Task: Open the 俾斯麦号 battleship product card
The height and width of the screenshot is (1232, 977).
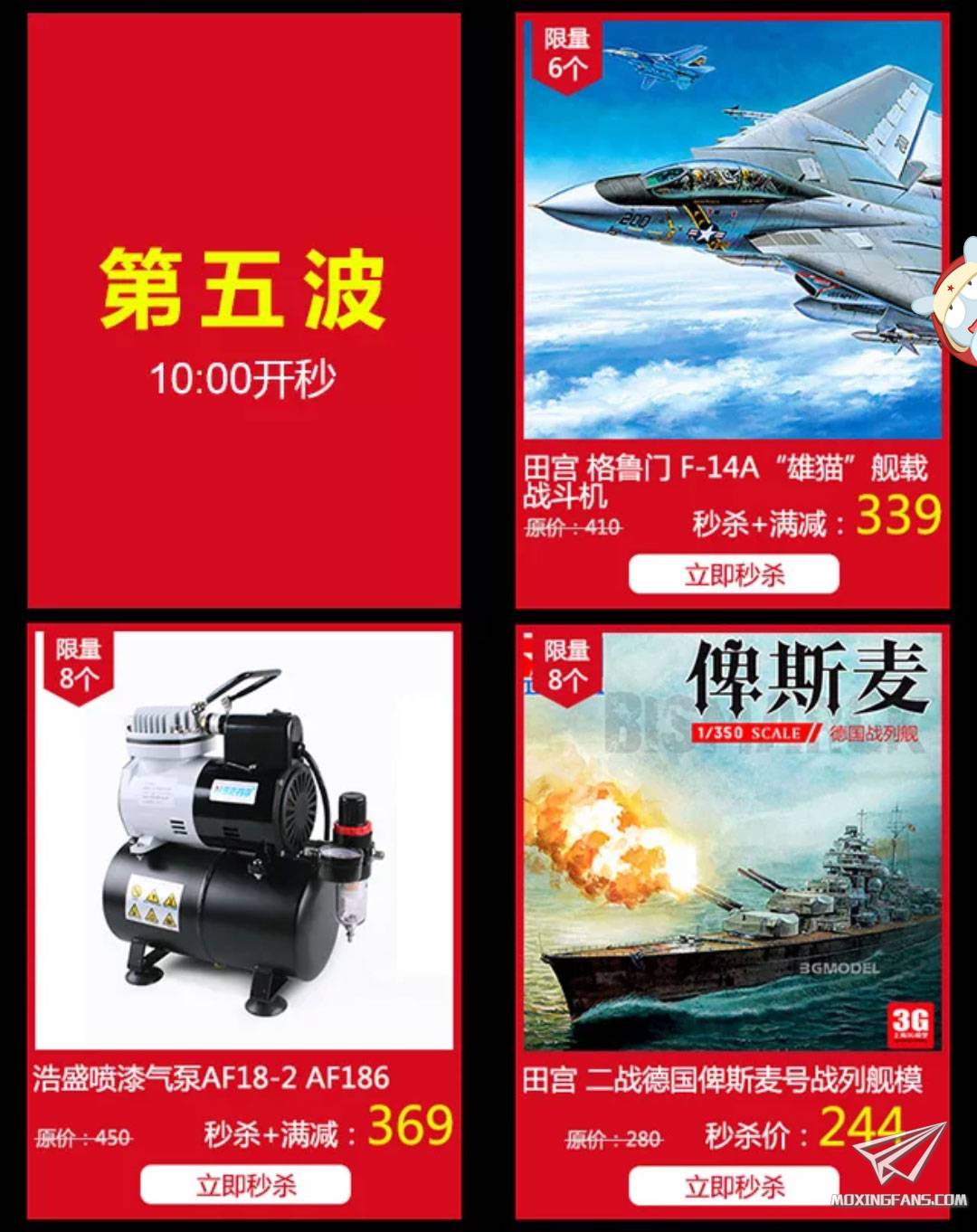Action: [733, 841]
